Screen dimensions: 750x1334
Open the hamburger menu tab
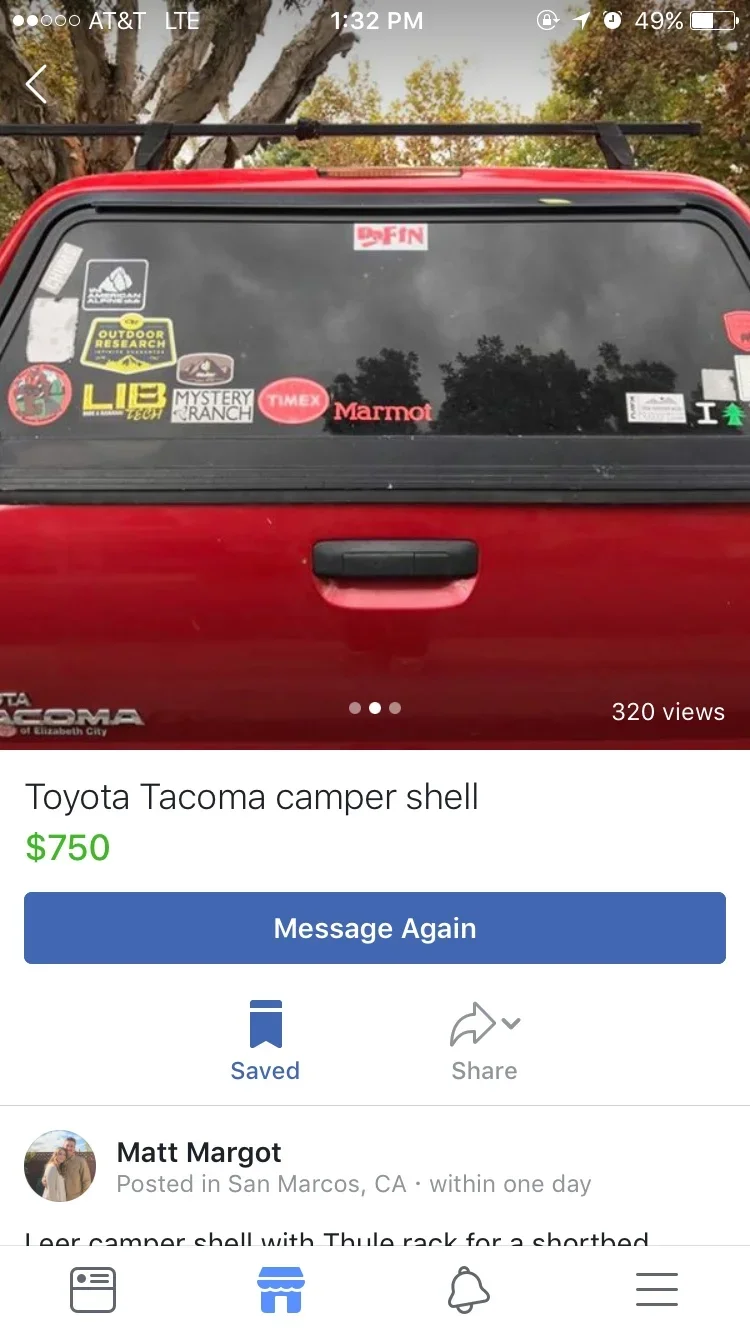[657, 1289]
